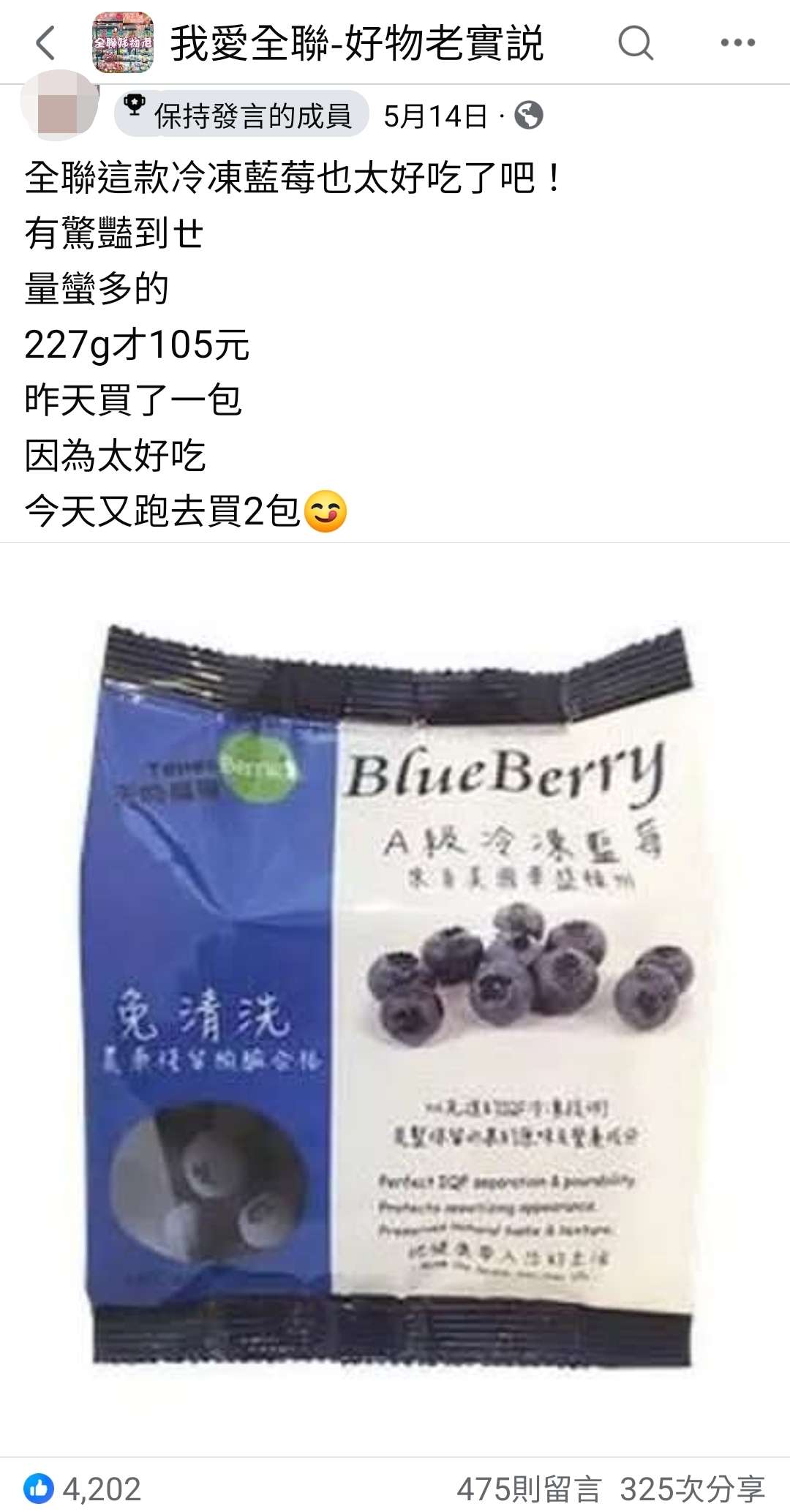The image size is (790, 1512).
Task: Open the 475則留言 comments
Action: (x=528, y=1488)
